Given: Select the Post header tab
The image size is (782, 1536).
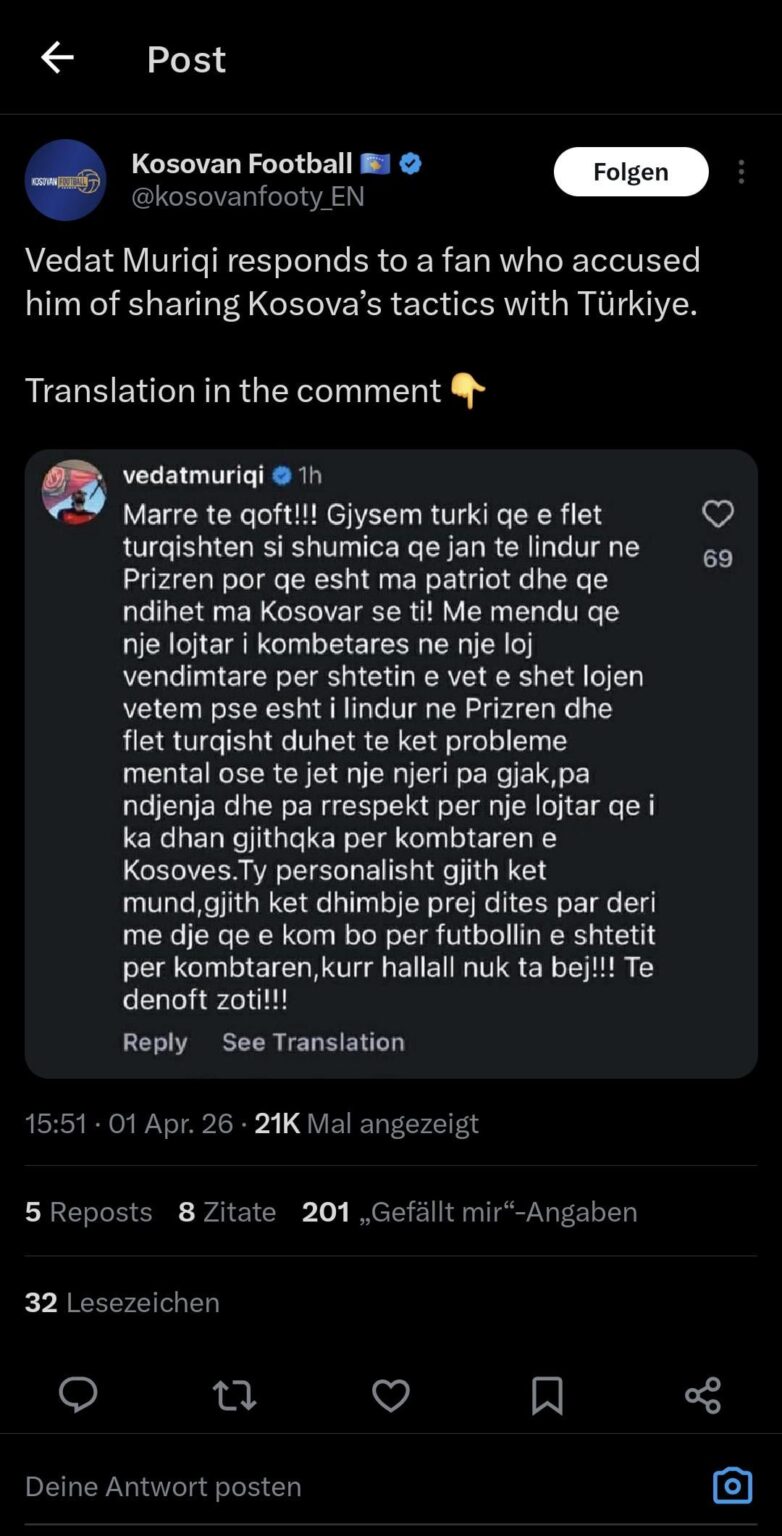Looking at the screenshot, I should pos(186,59).
